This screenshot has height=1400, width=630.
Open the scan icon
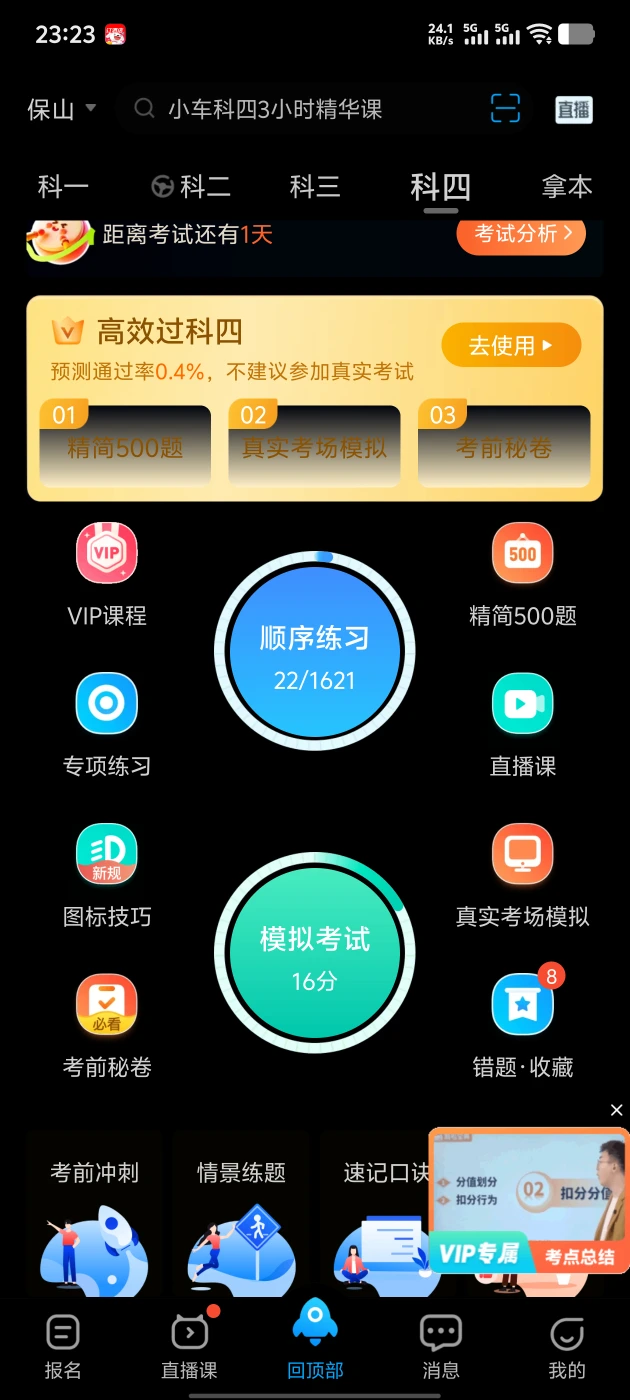point(506,109)
